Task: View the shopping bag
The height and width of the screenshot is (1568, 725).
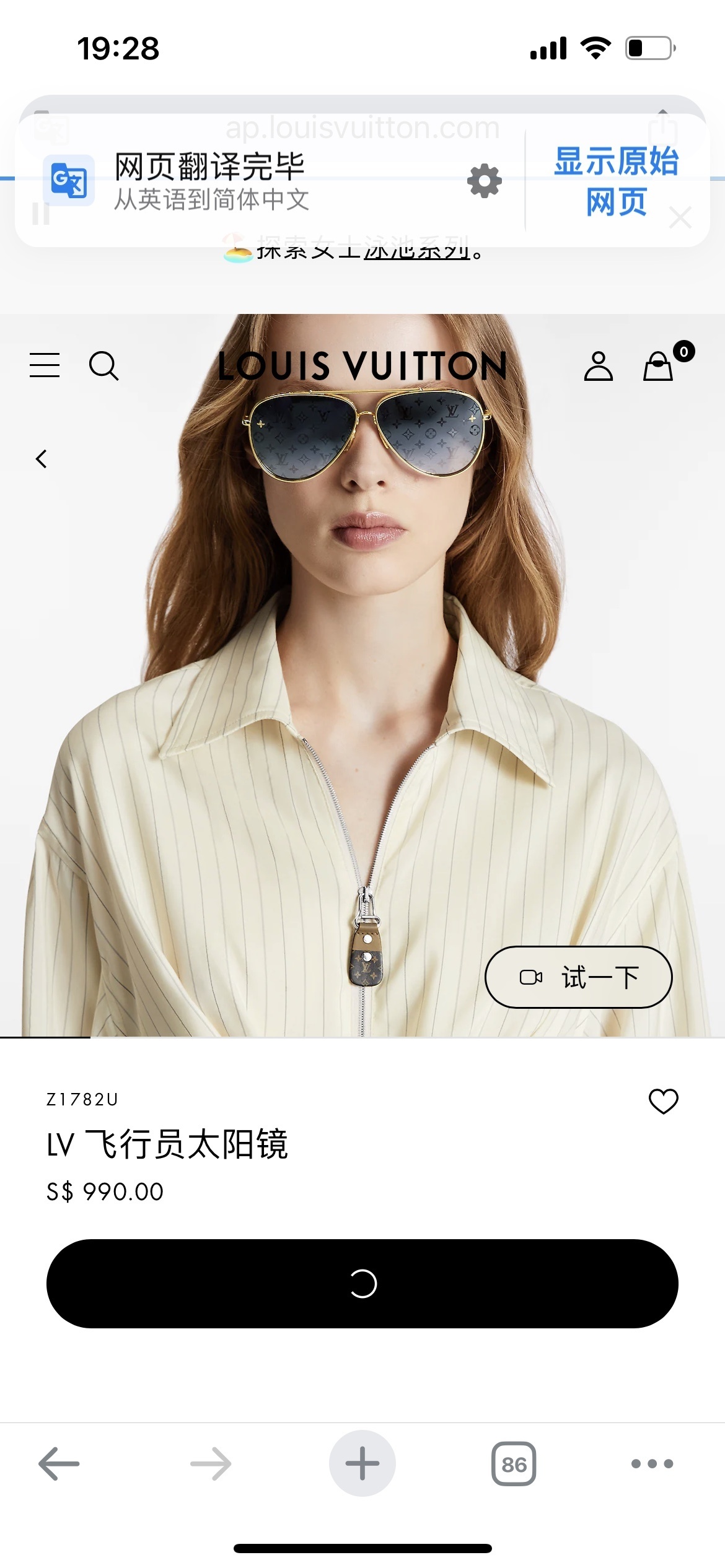Action: (x=659, y=366)
